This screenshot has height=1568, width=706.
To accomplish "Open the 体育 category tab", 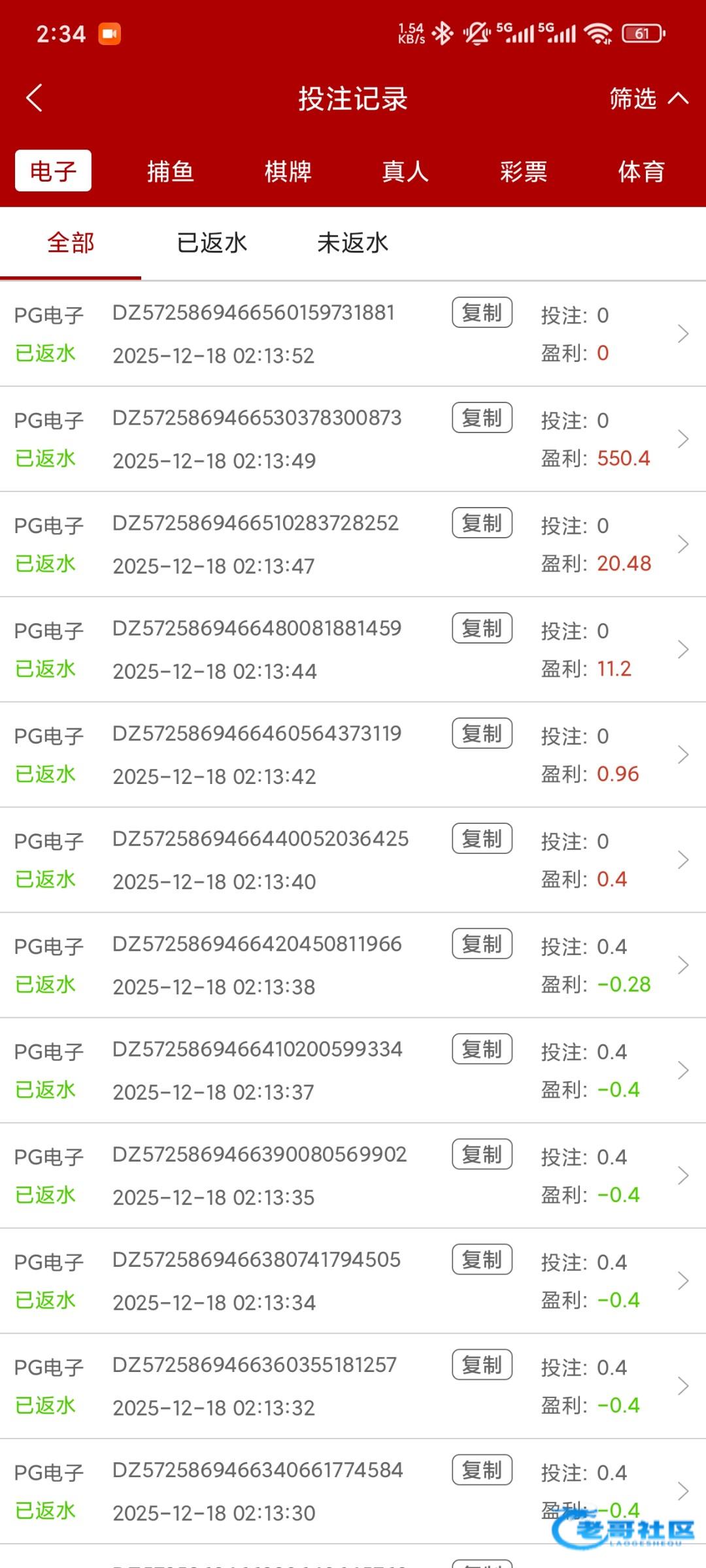I will click(x=641, y=172).
